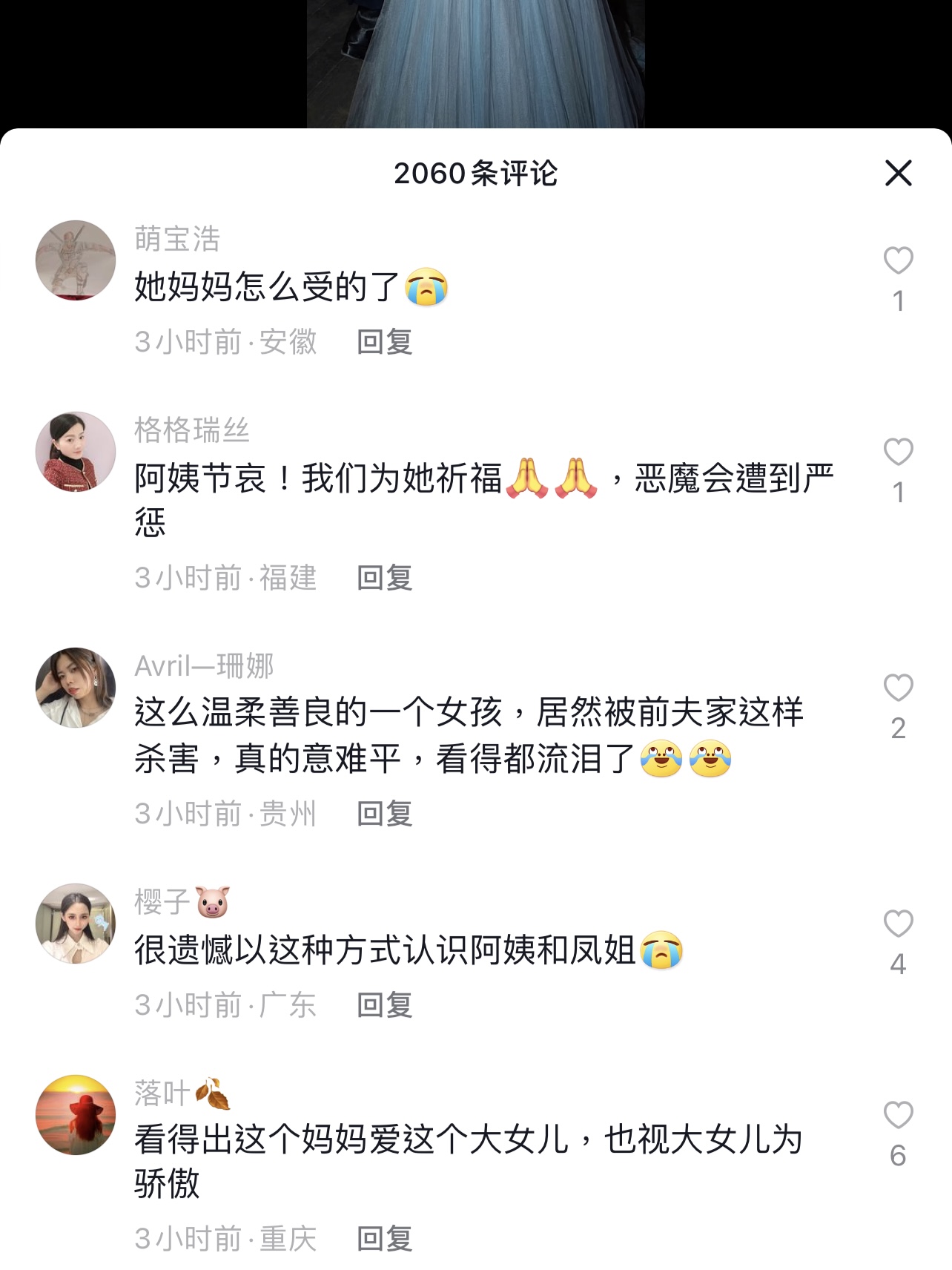Image resolution: width=952 pixels, height=1270 pixels.
Task: Reply to 格格瑞丝's comment
Action: point(384,578)
